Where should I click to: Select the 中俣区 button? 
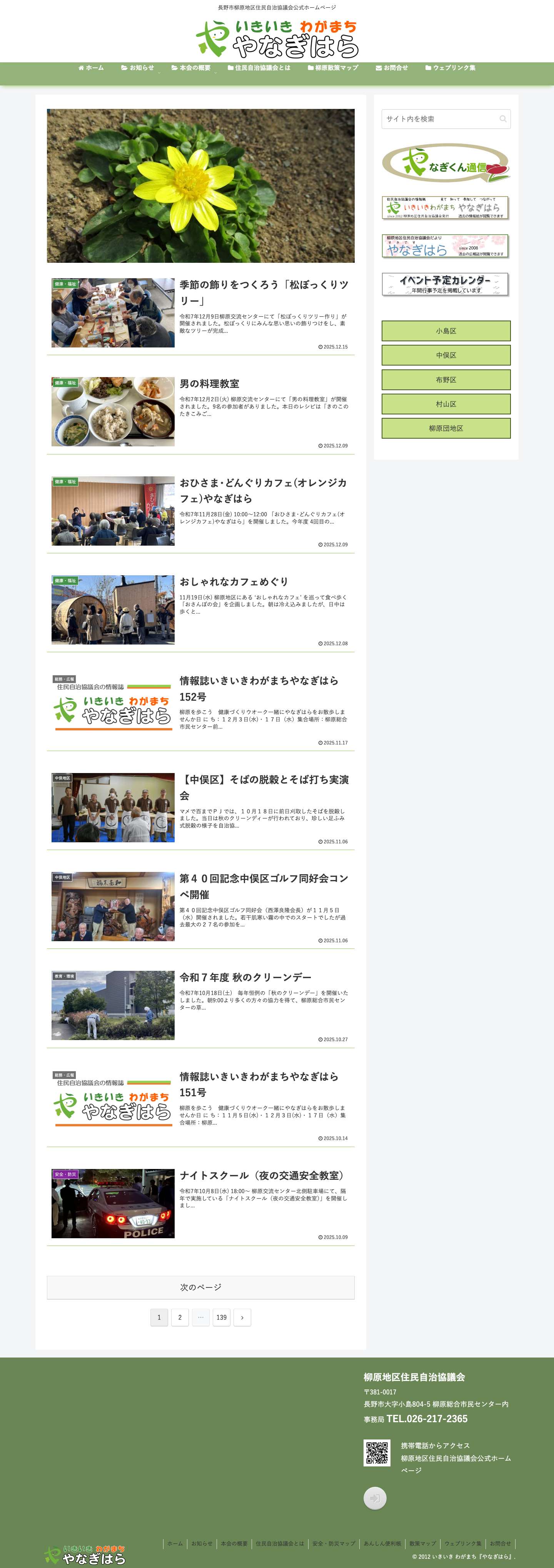click(446, 355)
